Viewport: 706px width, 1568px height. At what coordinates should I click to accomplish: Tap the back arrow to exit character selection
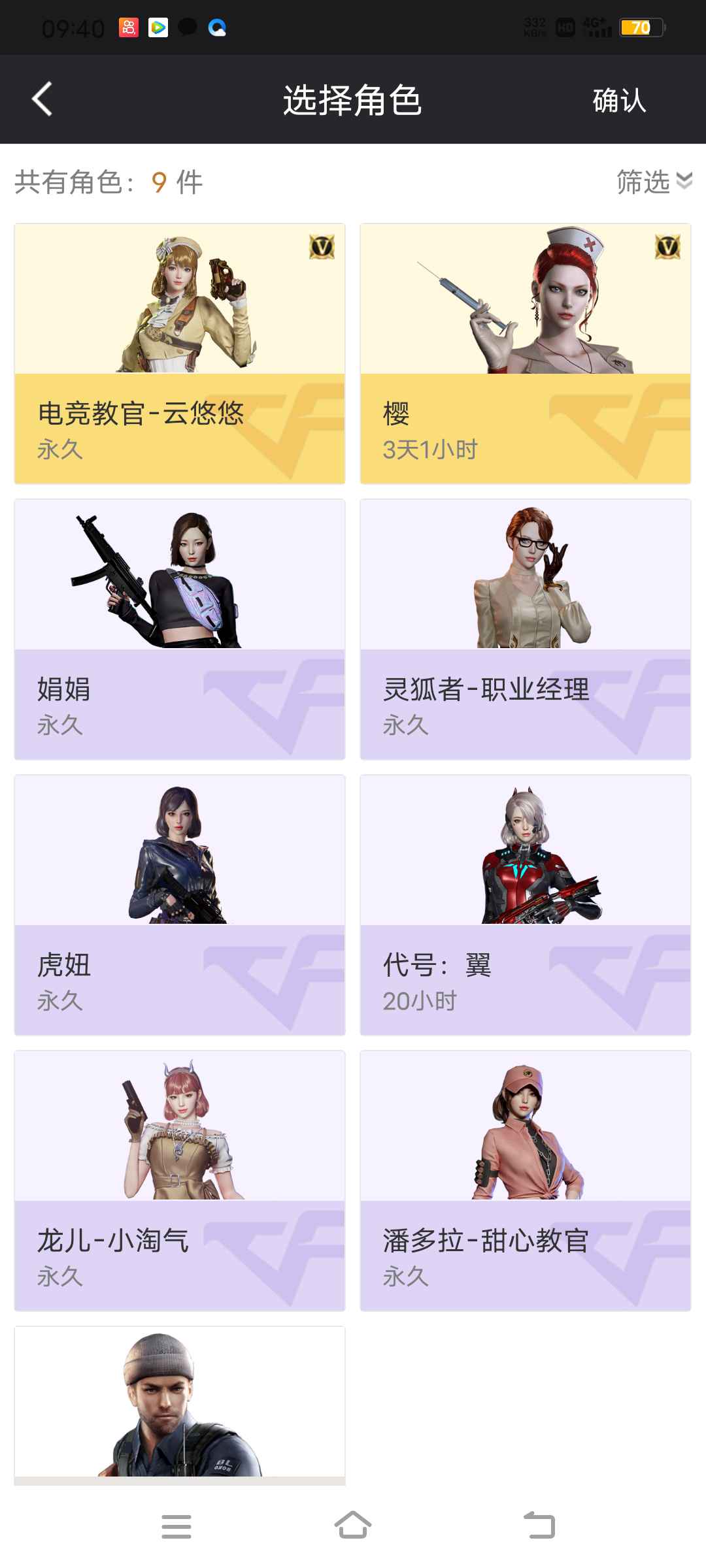[41, 99]
